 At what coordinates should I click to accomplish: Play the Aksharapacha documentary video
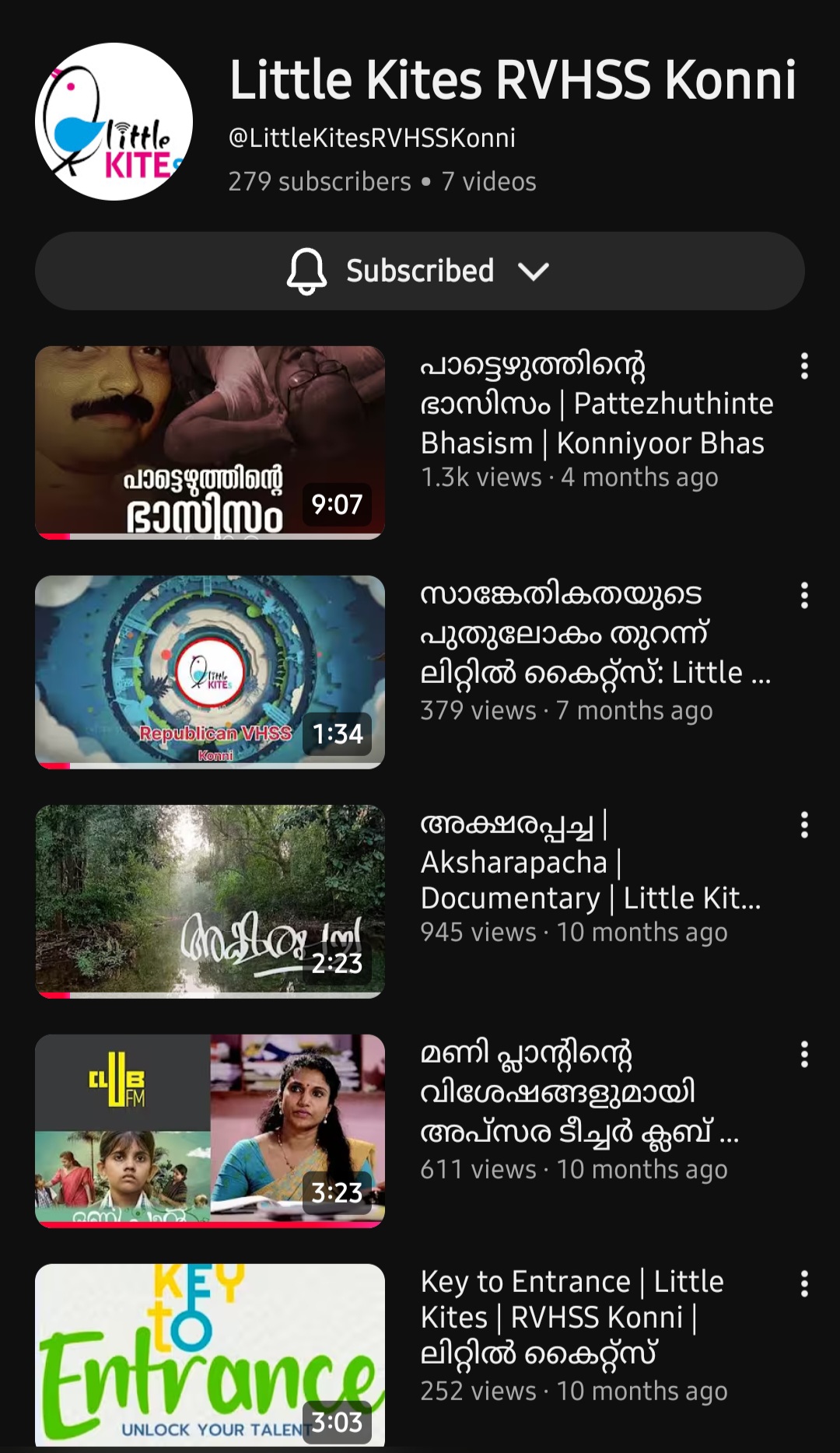coord(210,902)
